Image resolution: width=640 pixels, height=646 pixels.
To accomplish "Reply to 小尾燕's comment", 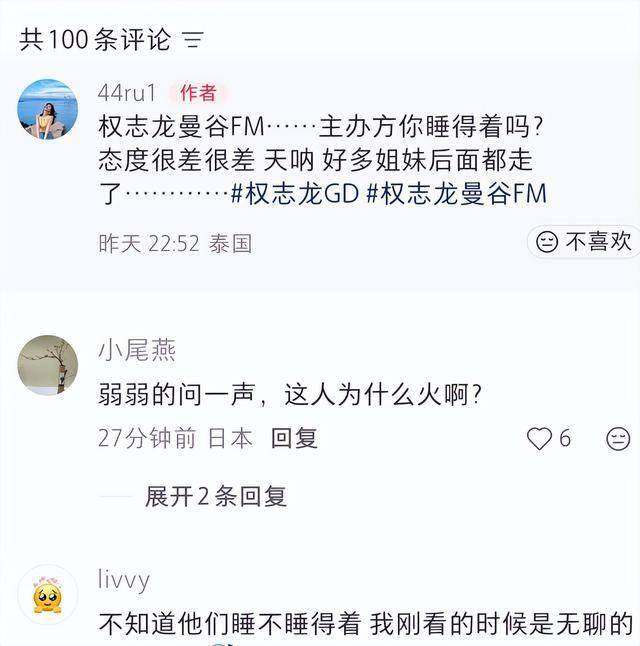I will pos(294,438).
